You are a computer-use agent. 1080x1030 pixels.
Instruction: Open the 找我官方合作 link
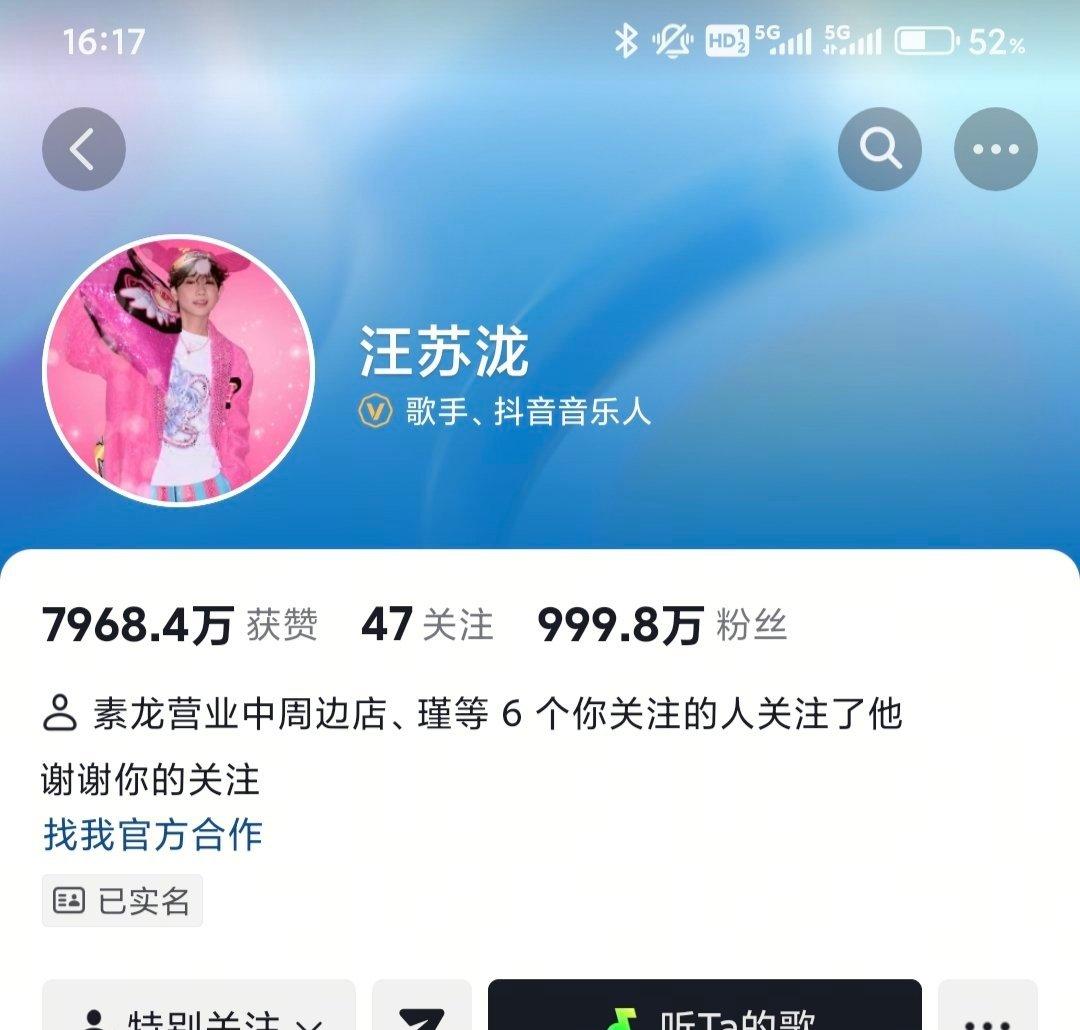coord(153,834)
